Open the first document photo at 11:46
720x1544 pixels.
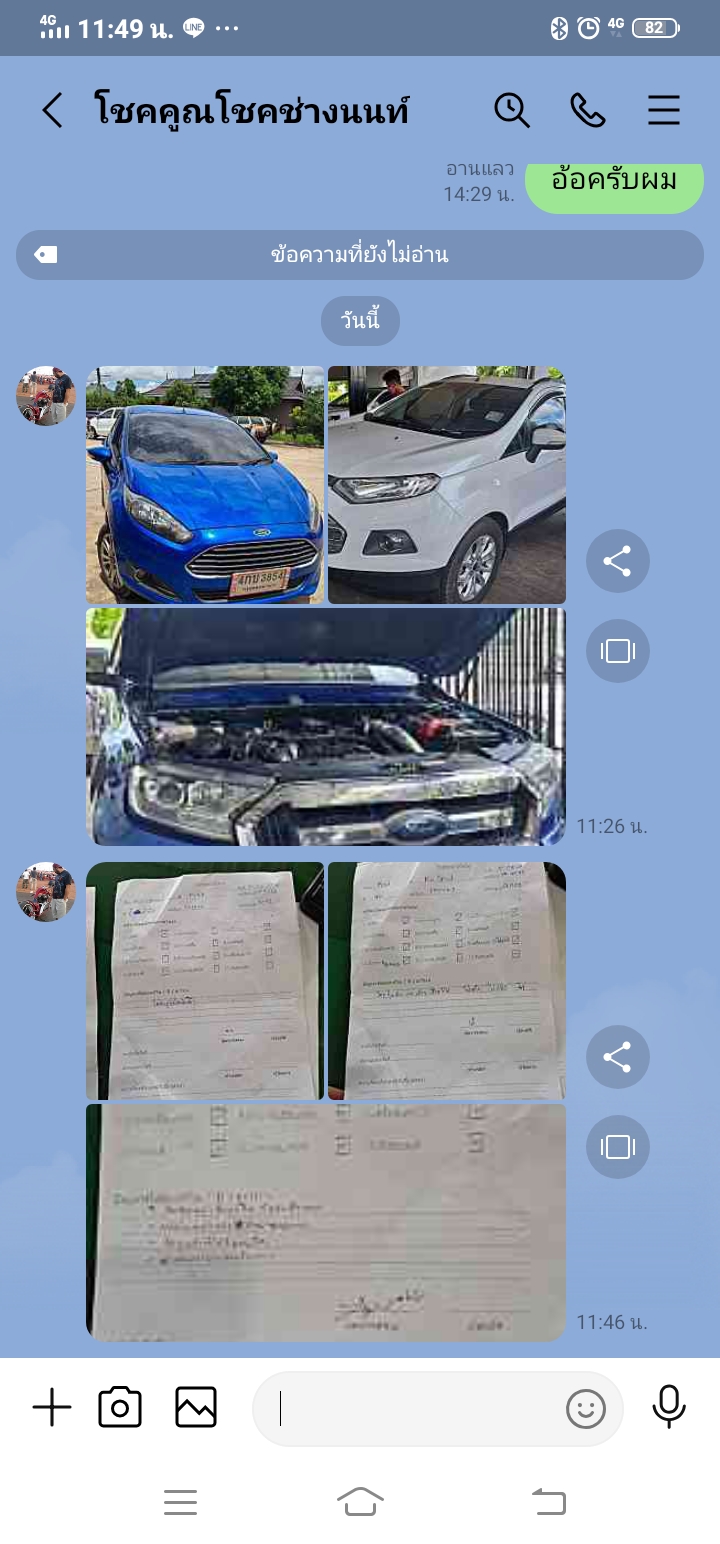pos(205,981)
